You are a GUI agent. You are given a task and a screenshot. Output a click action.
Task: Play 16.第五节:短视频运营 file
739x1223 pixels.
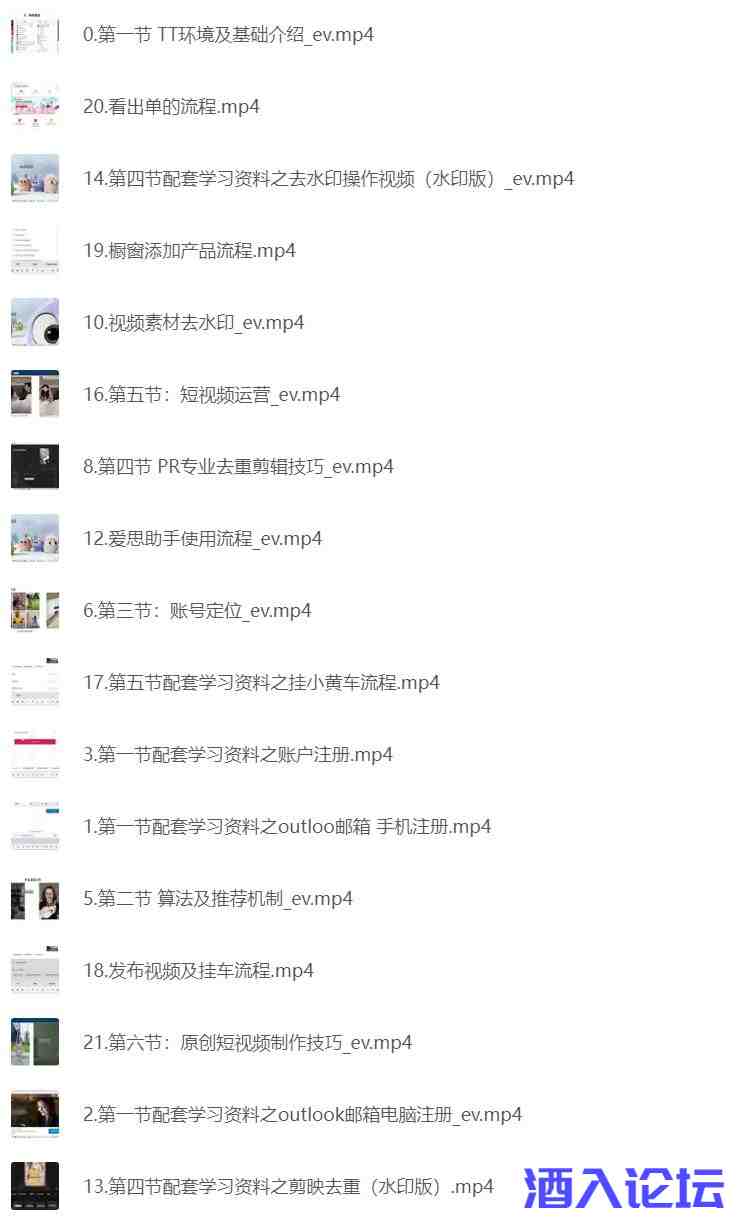pos(211,395)
